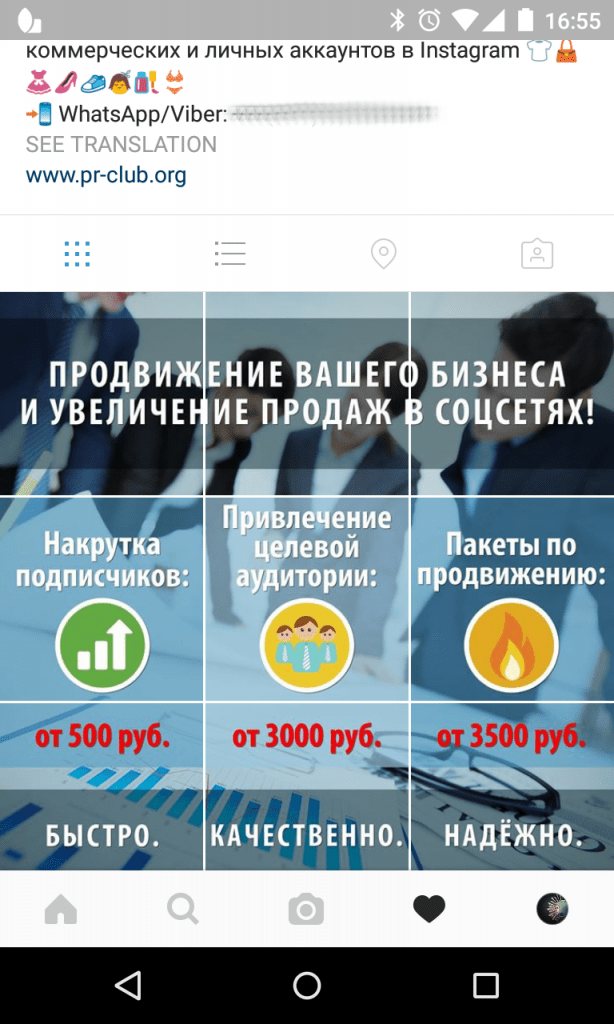Image resolution: width=614 pixels, height=1024 pixels.
Task: Switch to grid view of posts
Action: click(77, 254)
